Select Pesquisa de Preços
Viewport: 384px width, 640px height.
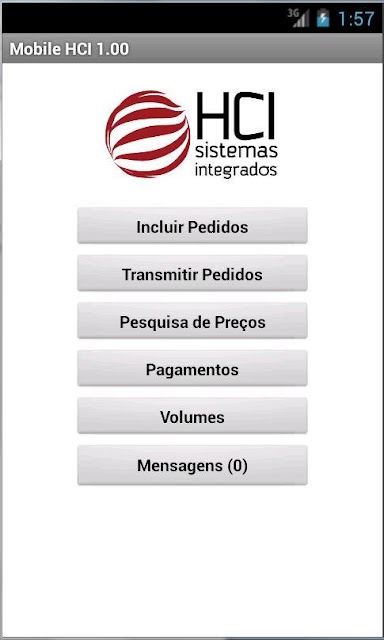click(x=192, y=321)
